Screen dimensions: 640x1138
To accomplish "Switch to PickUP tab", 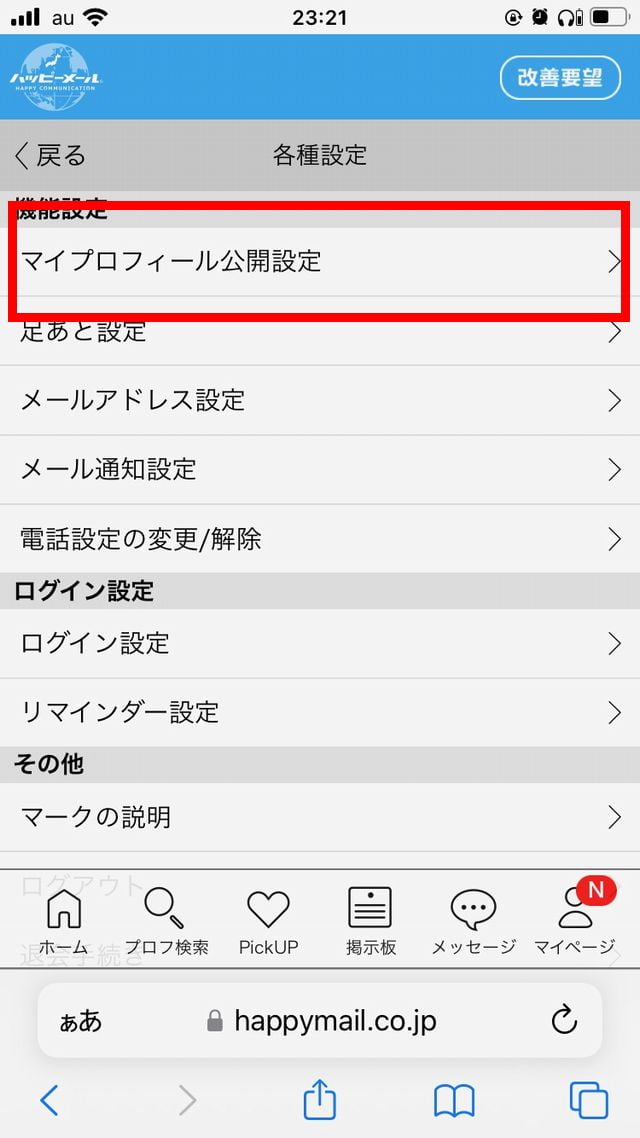I will point(268,920).
